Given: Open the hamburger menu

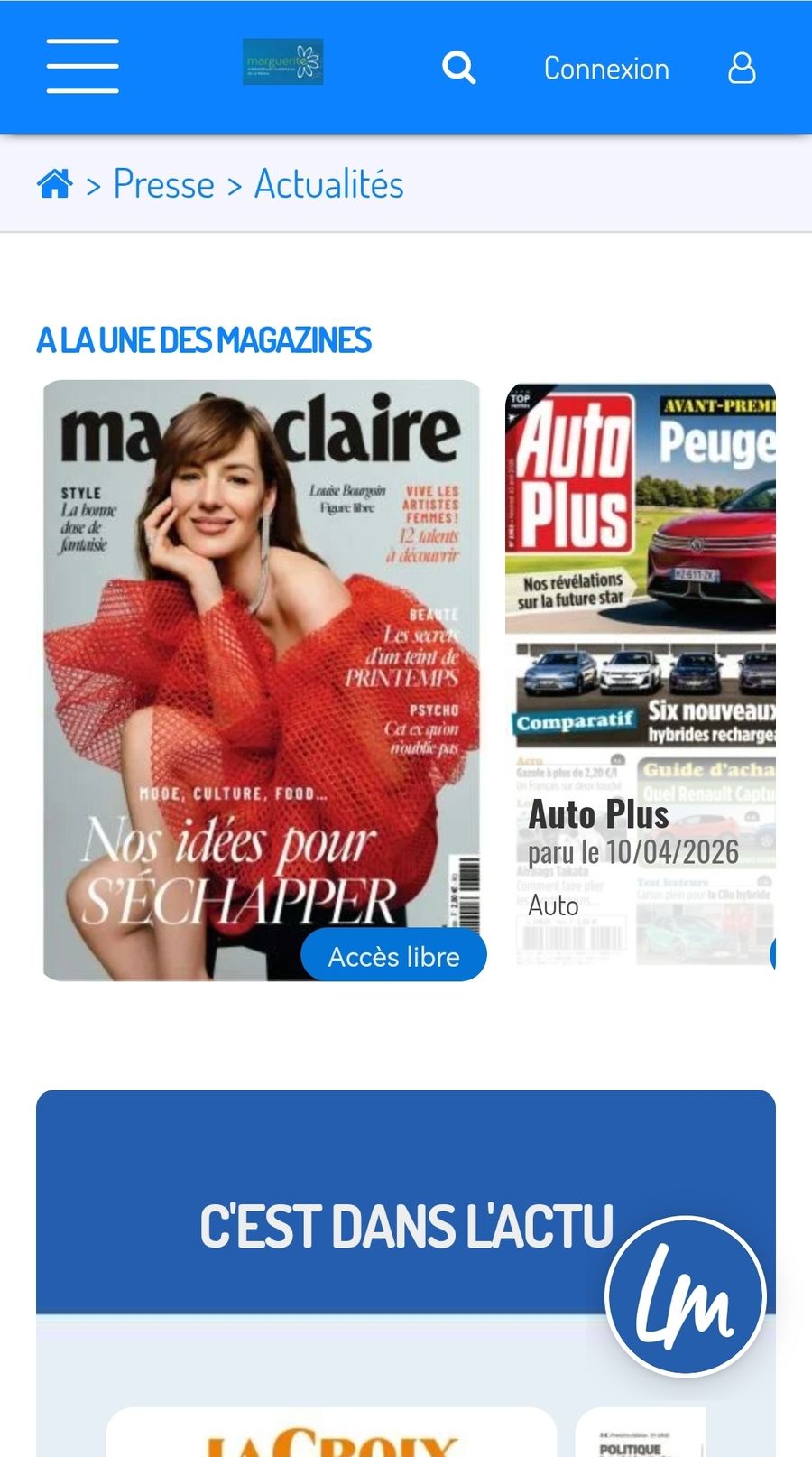Looking at the screenshot, I should [83, 67].
